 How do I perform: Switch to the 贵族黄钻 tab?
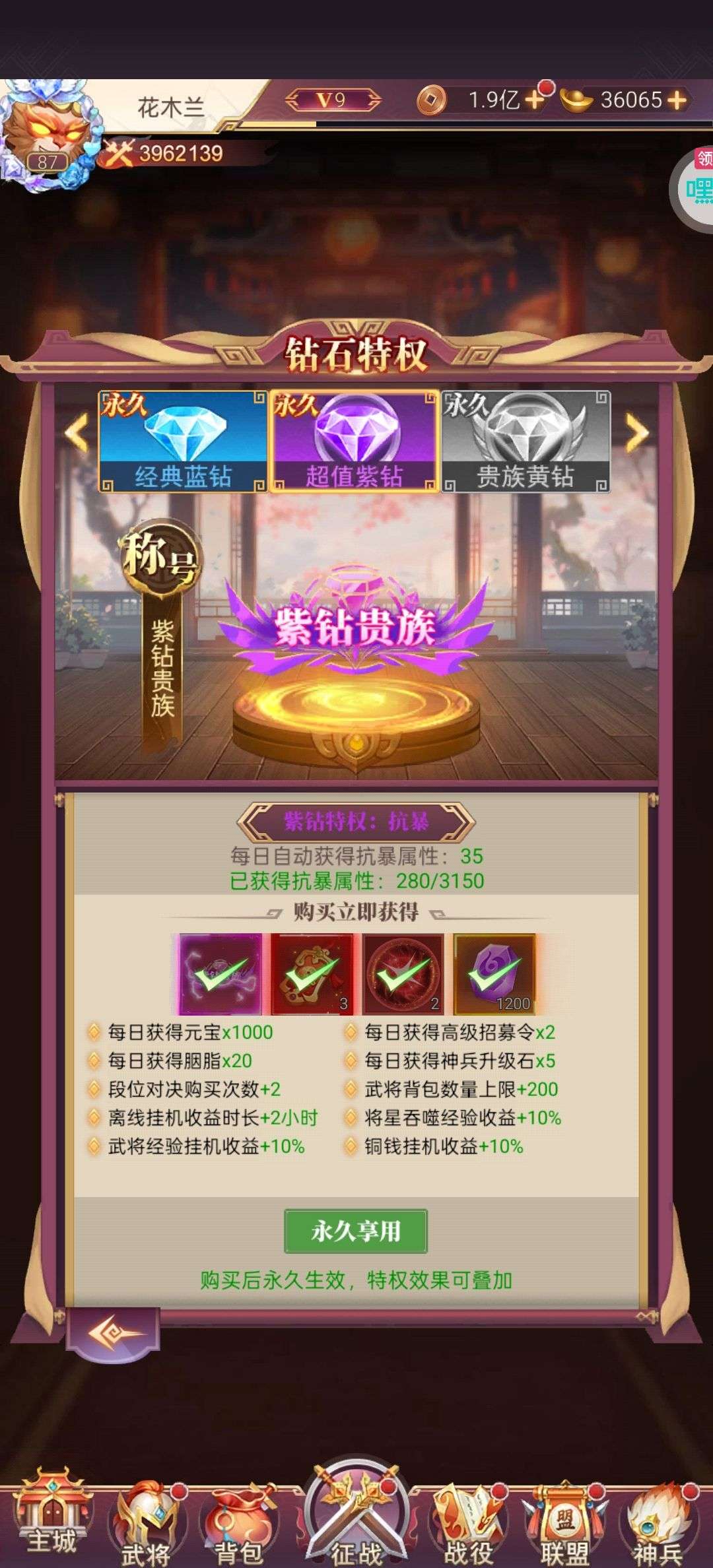pyautogui.click(x=526, y=441)
